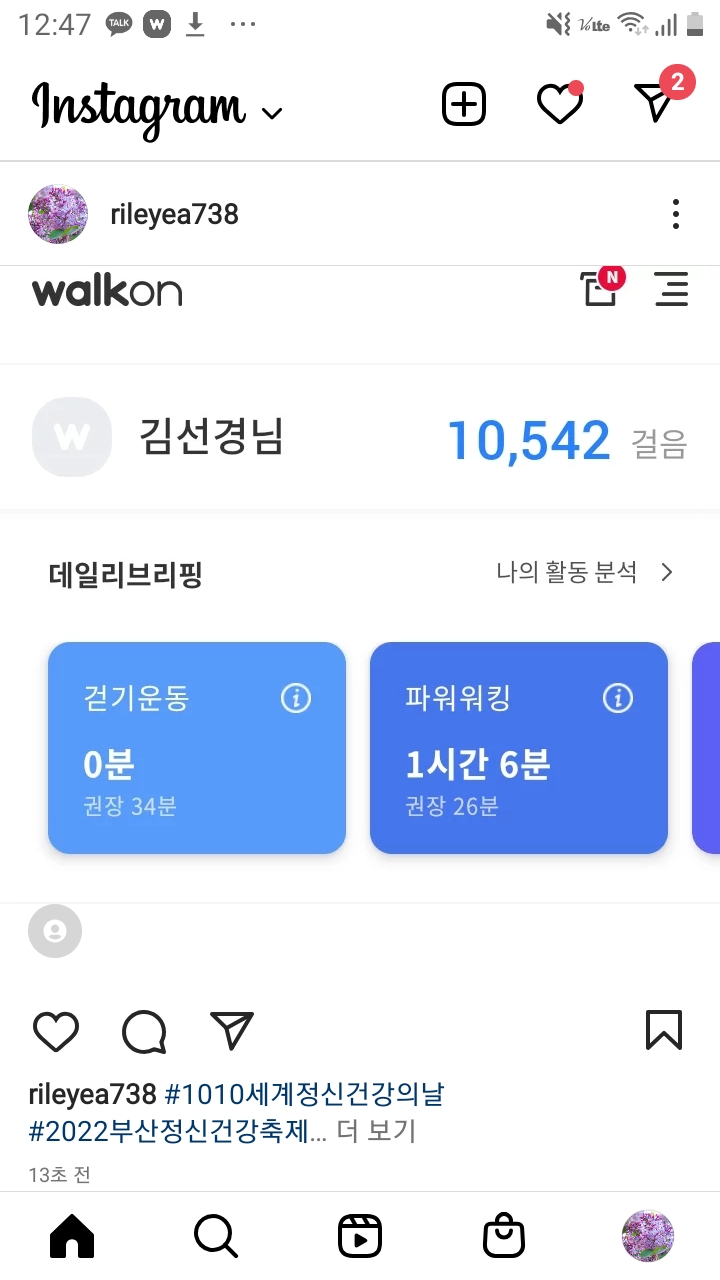Image resolution: width=720 pixels, height=1280 pixels.
Task: Bookmark rileyea738's post
Action: coord(664,1031)
